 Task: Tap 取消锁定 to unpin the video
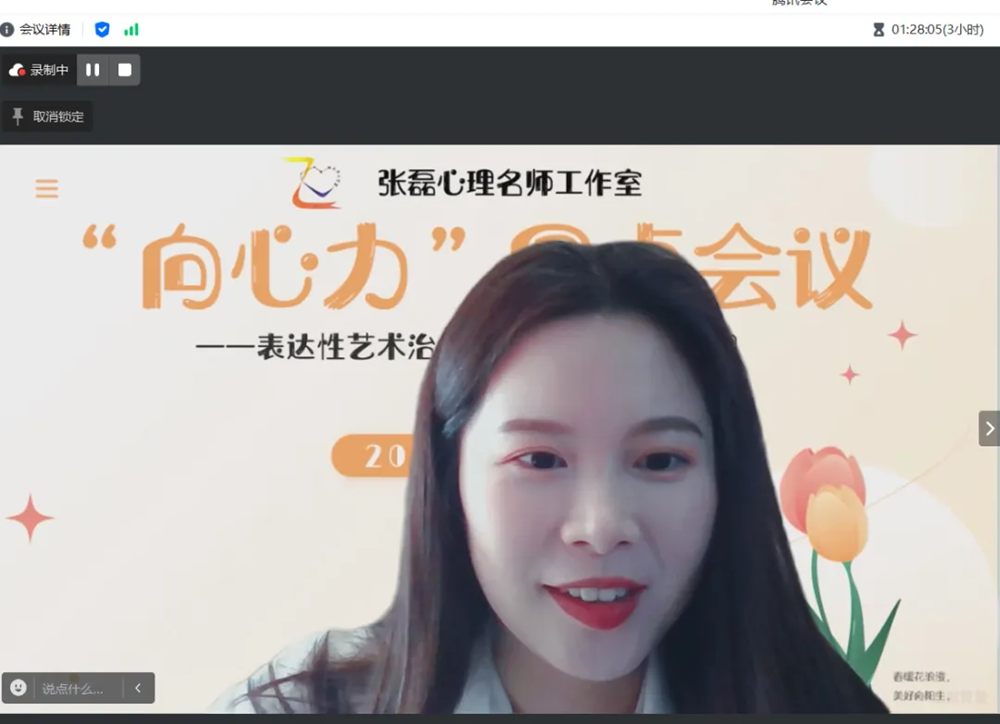tap(47, 116)
